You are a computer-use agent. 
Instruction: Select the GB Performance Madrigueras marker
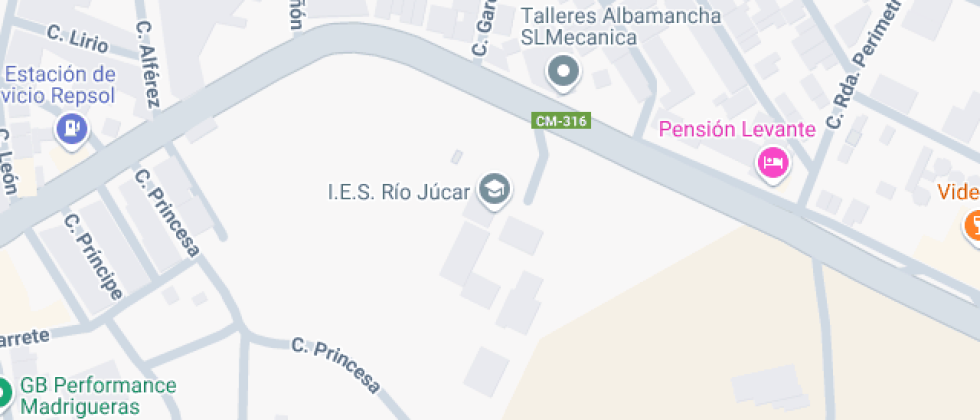[x=5, y=393]
